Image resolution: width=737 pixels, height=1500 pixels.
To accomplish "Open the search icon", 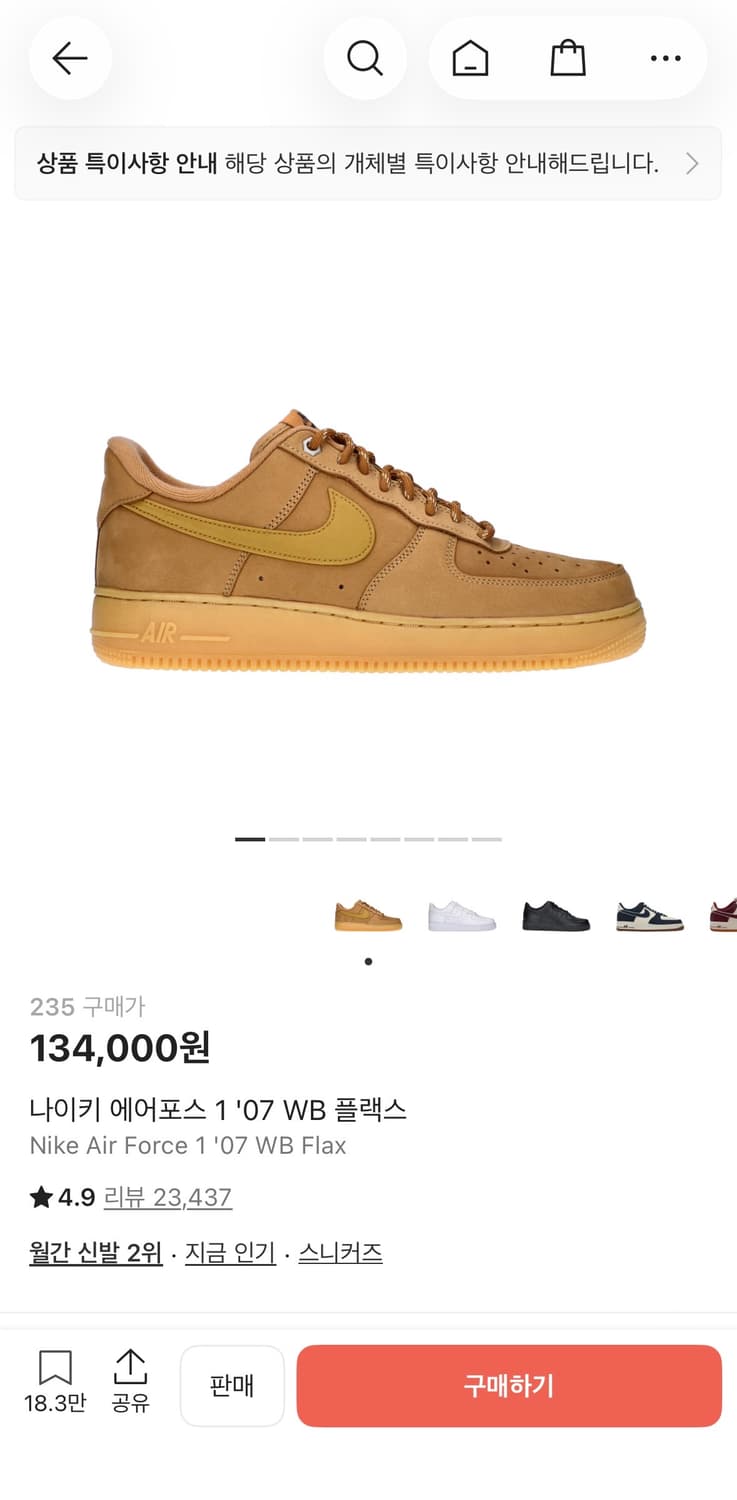I will [365, 58].
